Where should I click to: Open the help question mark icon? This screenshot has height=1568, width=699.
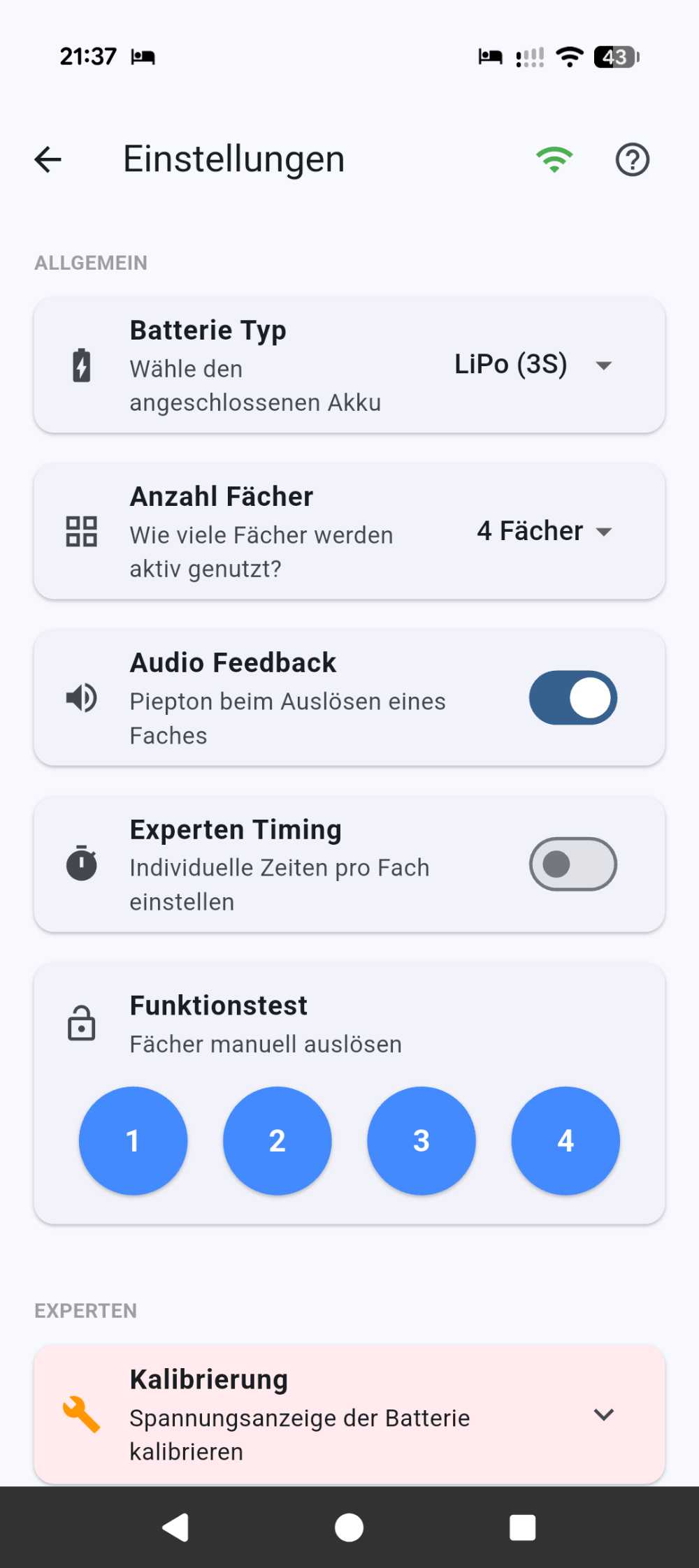coord(632,159)
